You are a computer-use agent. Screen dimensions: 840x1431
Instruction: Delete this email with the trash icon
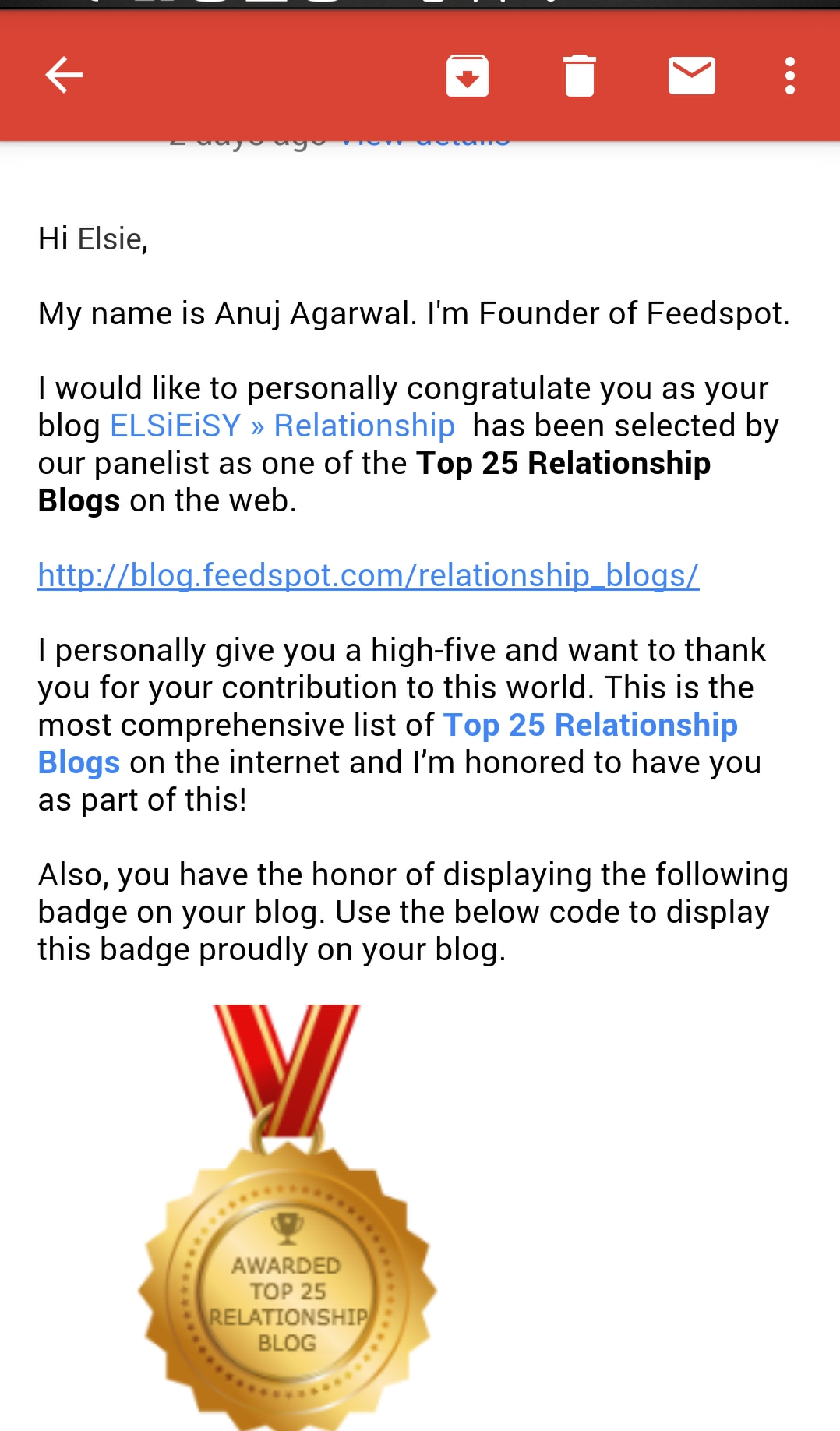pyautogui.click(x=580, y=76)
